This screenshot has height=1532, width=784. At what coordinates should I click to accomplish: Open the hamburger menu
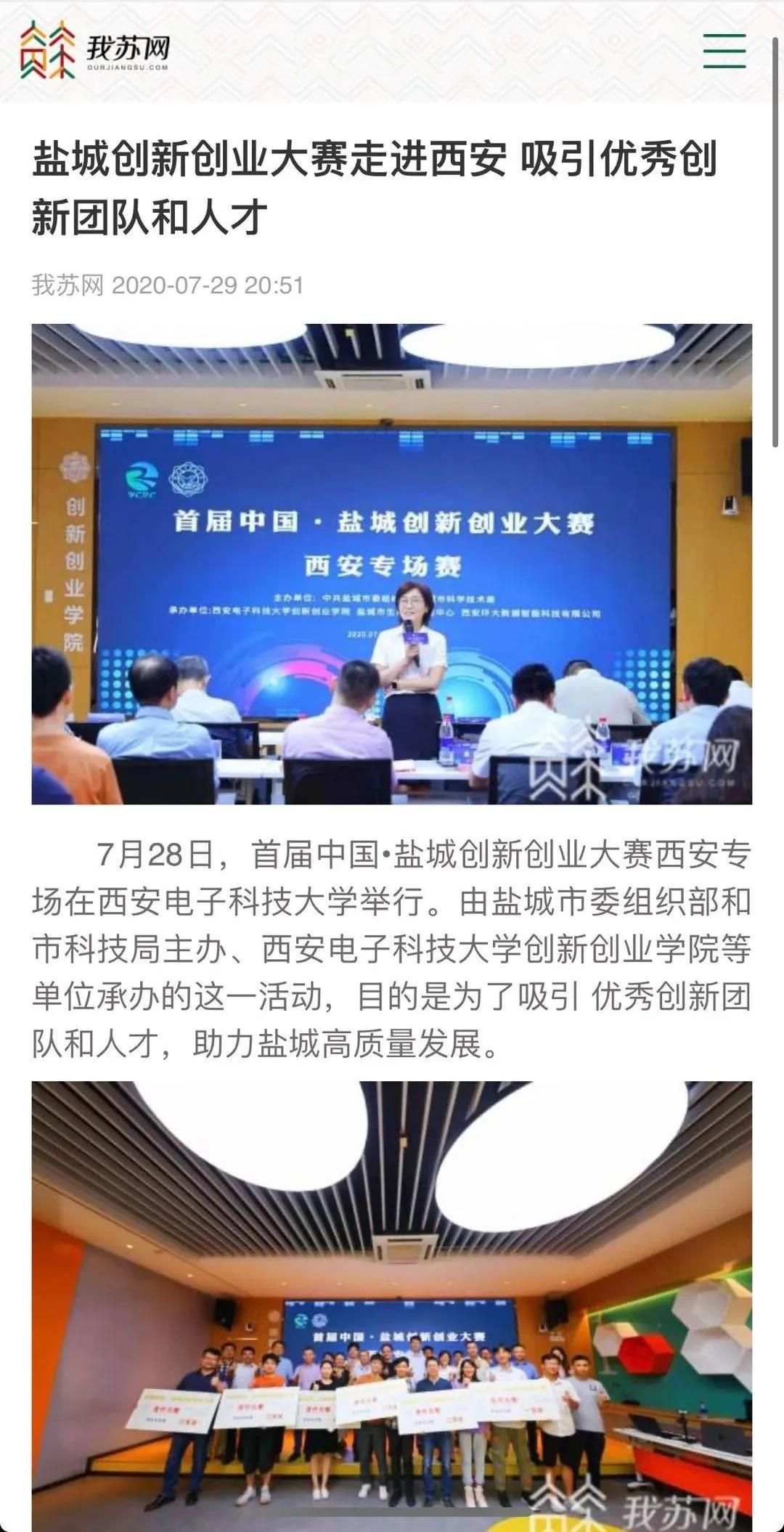coord(724,51)
